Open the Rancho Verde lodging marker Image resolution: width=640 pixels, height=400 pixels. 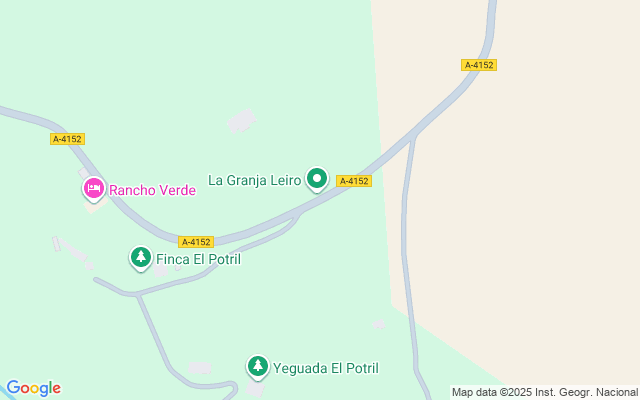click(94, 188)
